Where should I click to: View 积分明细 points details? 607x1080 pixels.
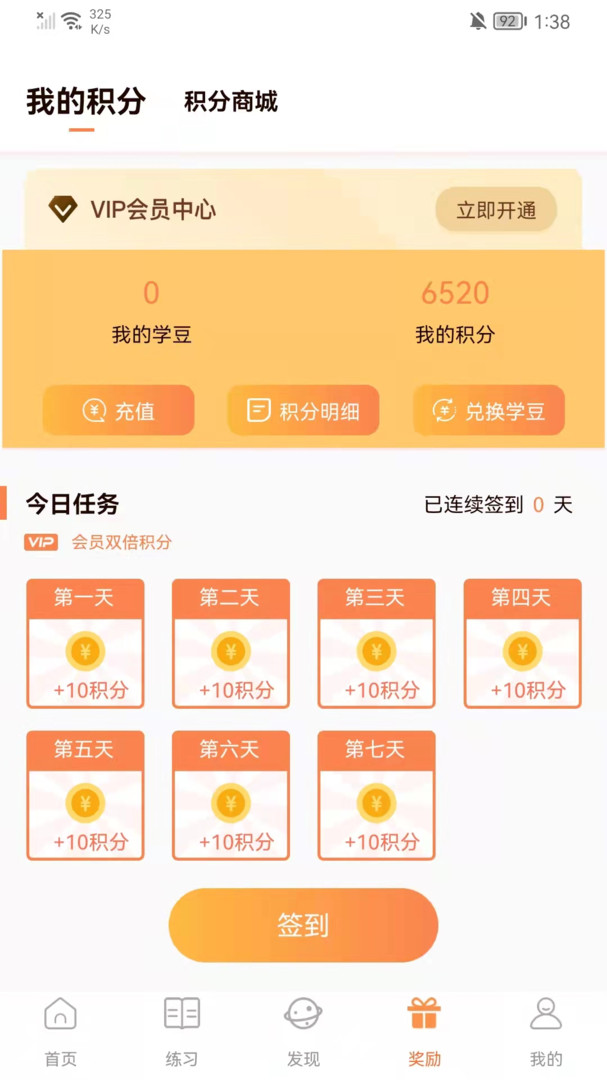[303, 410]
